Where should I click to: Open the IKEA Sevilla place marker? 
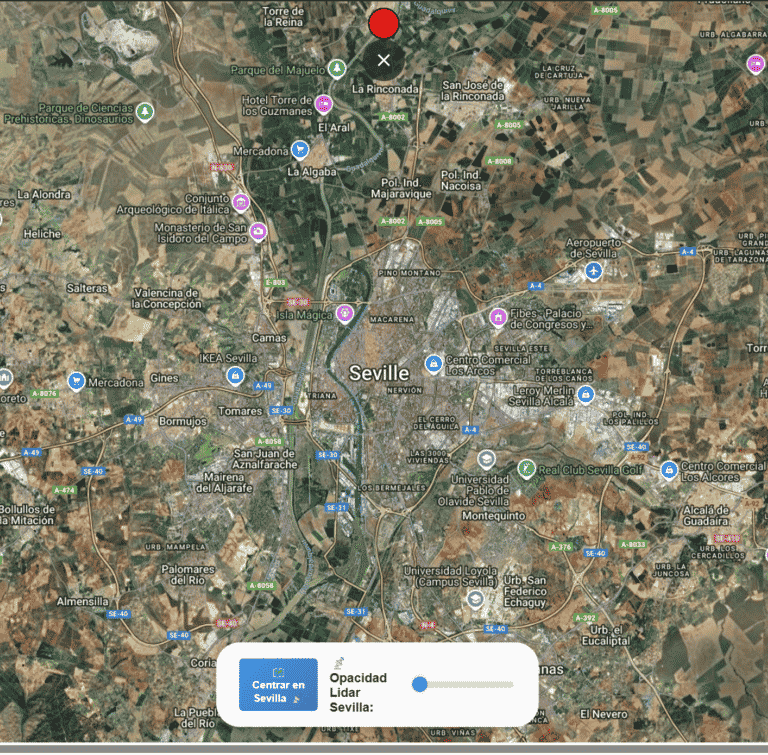(234, 375)
